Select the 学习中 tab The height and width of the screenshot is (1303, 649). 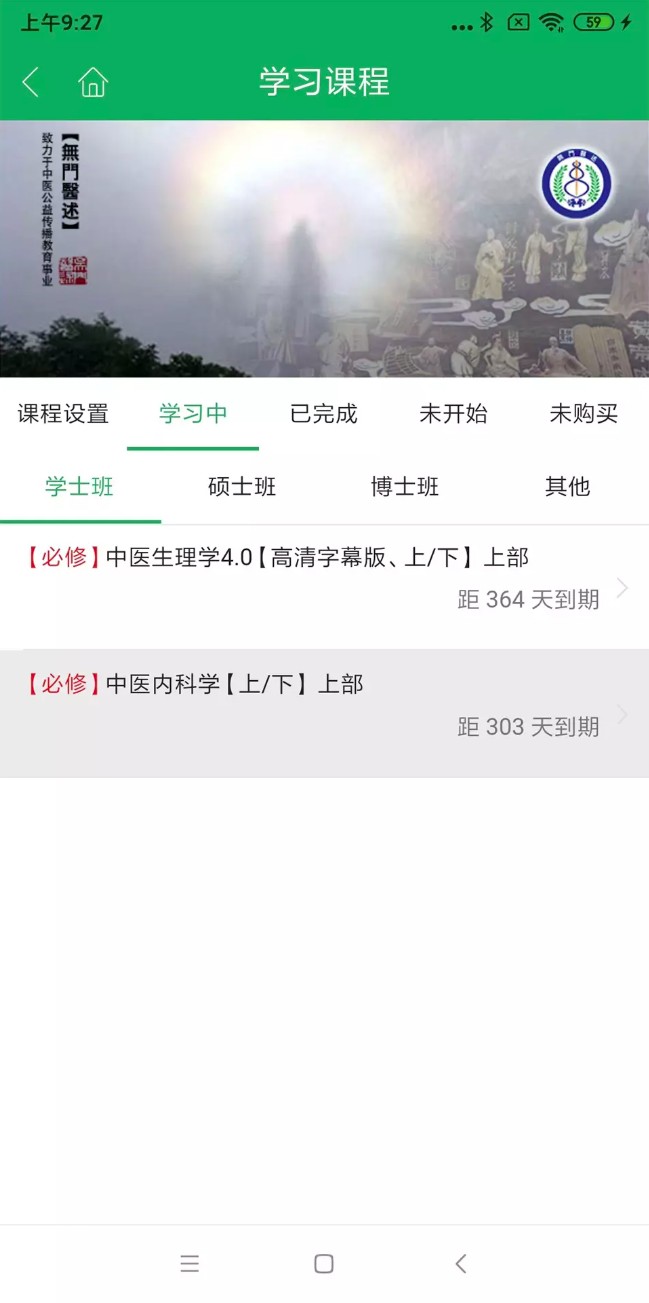click(x=193, y=414)
